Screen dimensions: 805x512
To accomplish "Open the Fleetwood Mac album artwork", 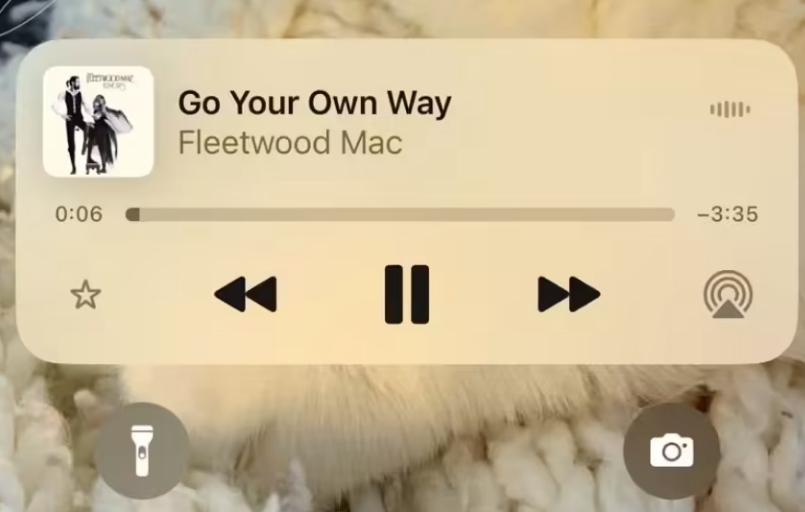I will coord(98,122).
